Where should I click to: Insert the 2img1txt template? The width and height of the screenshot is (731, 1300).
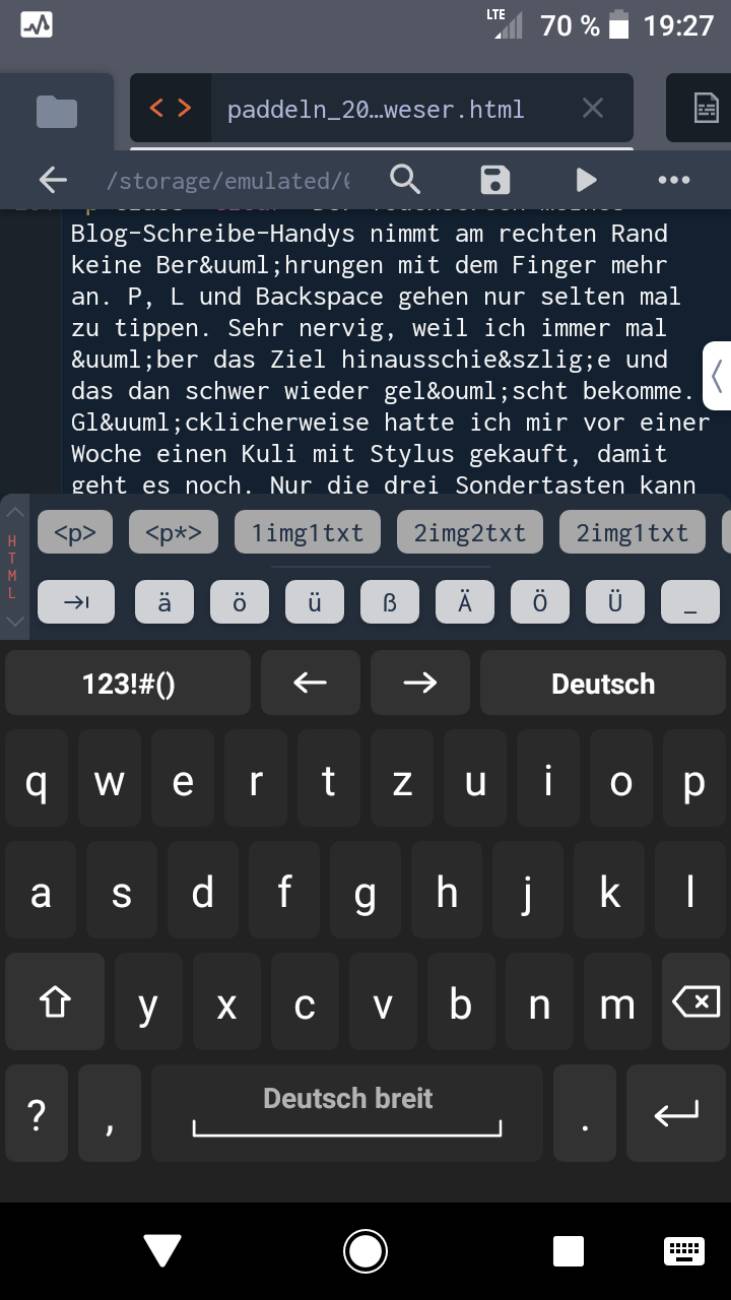click(x=631, y=533)
